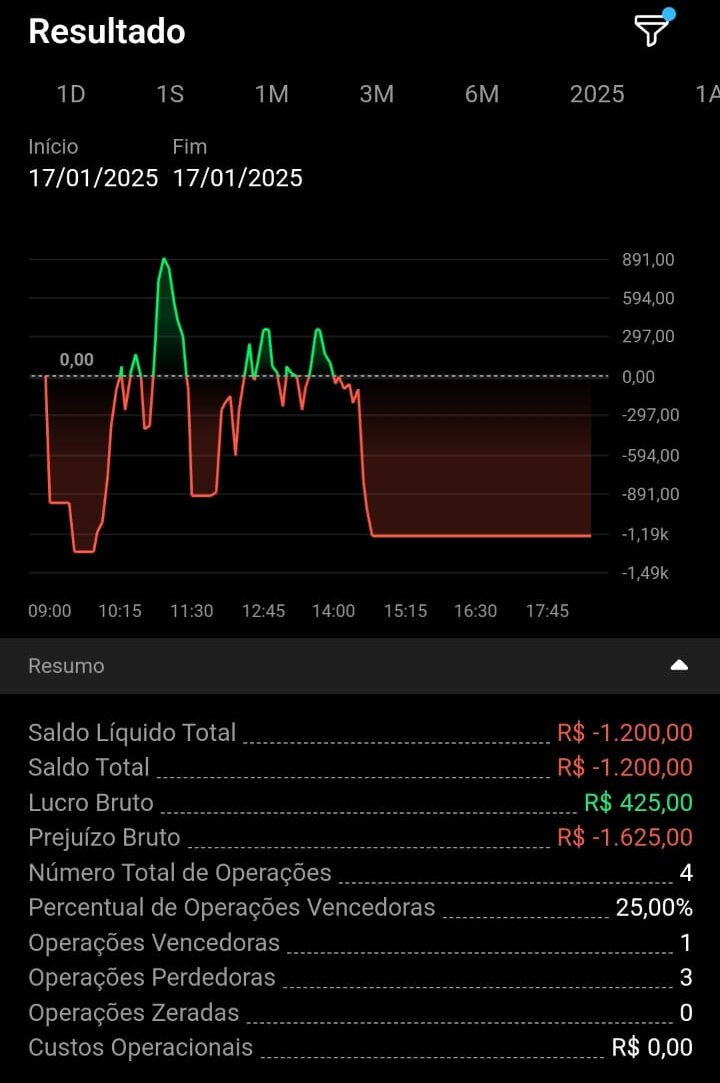Change the Fim end date
Screen dimensions: 720x1083
(238, 178)
